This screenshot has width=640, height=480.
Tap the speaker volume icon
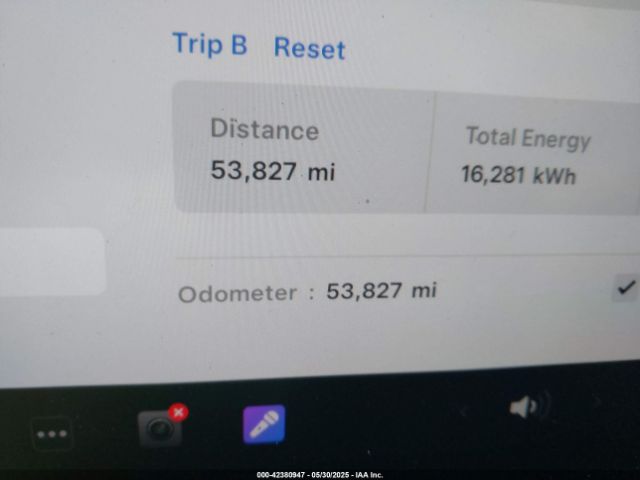(x=524, y=407)
